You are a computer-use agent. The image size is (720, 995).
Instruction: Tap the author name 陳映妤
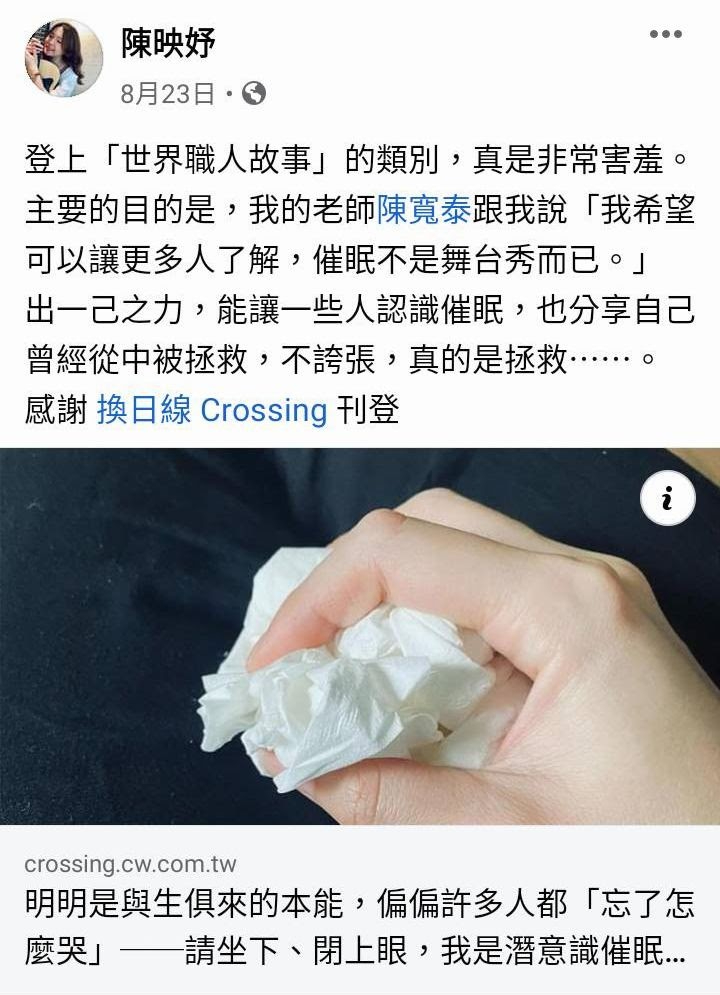pos(168,42)
